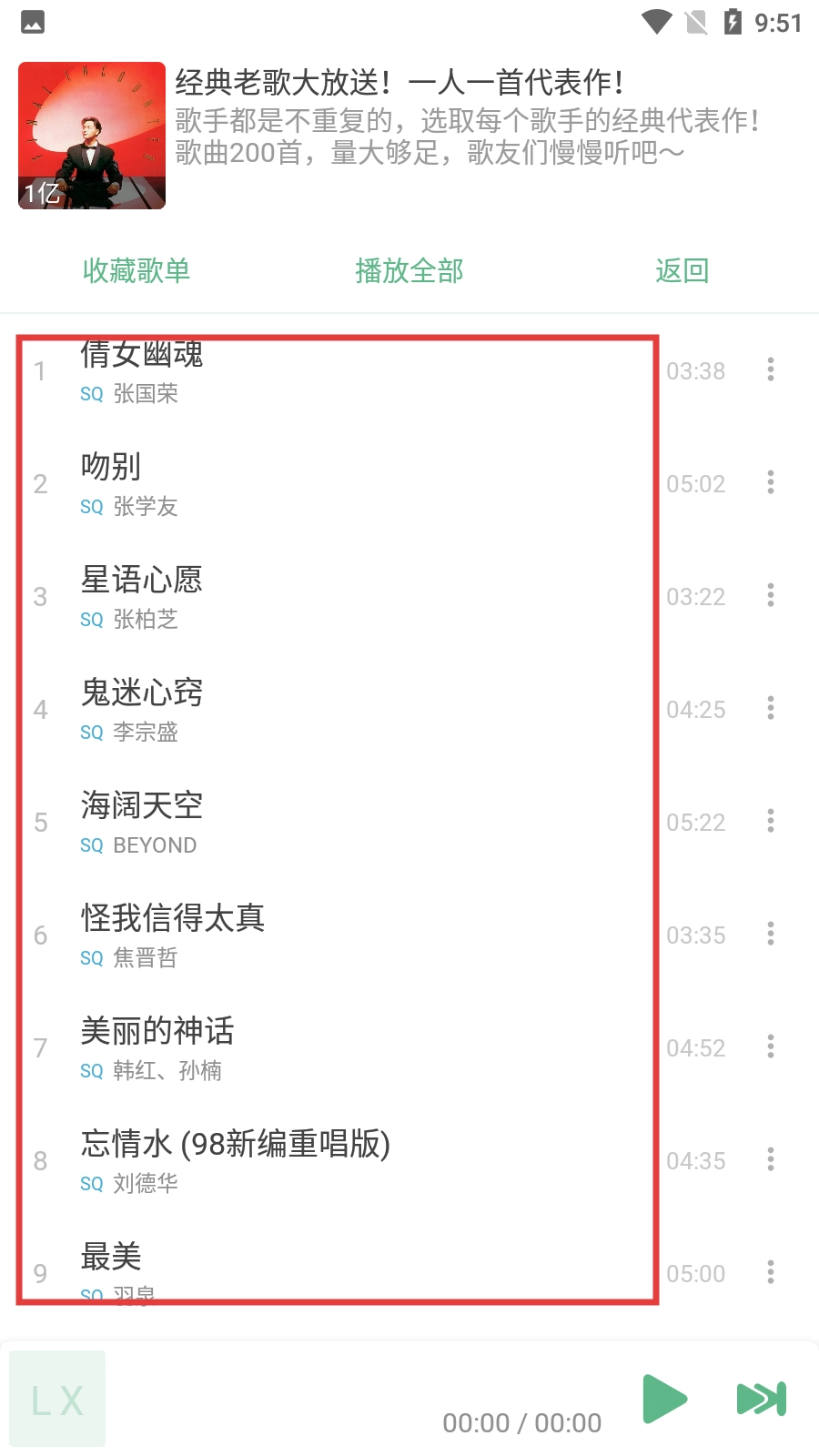The image size is (819, 1456).
Task: Open the more options menu for 倩女幽魂
Action: [x=771, y=369]
